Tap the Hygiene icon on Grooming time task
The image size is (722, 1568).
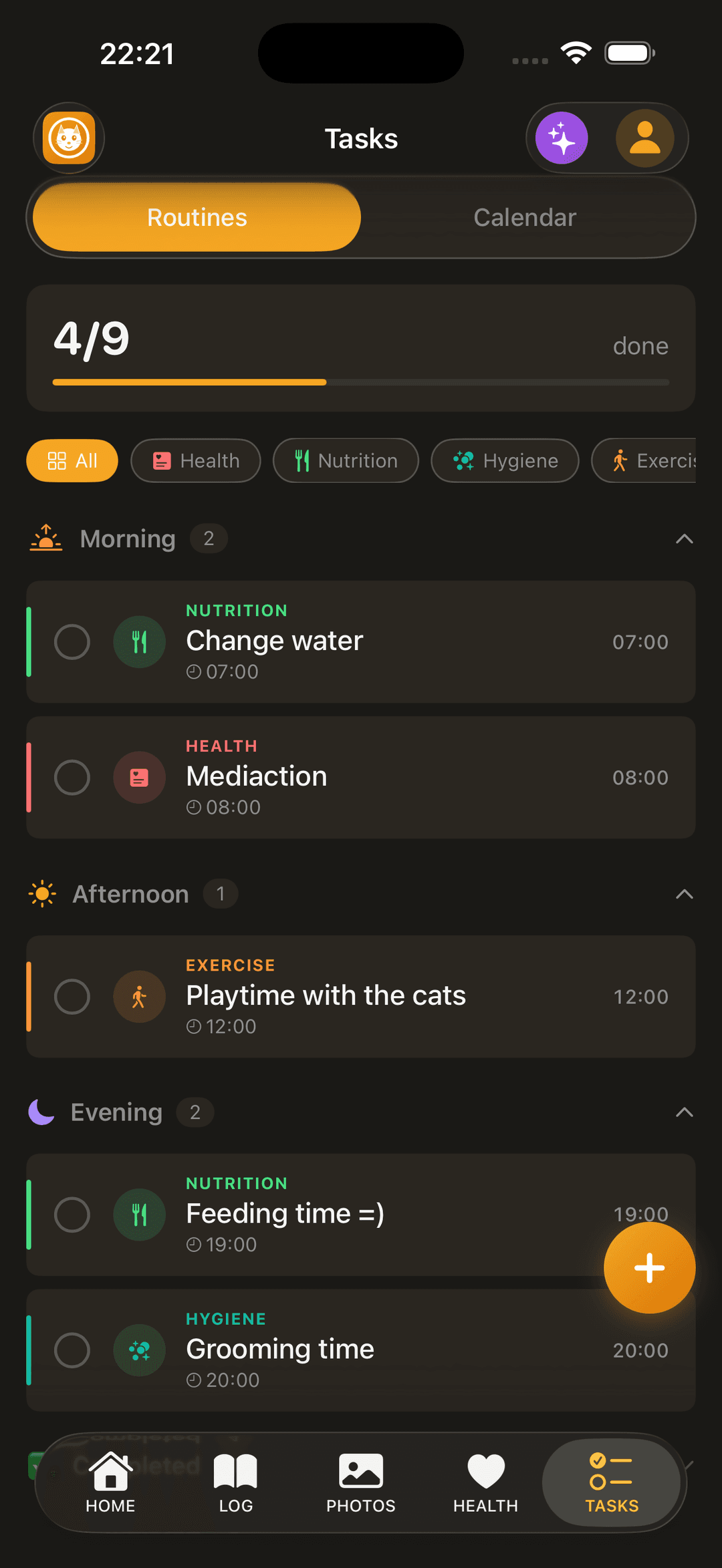point(139,1350)
